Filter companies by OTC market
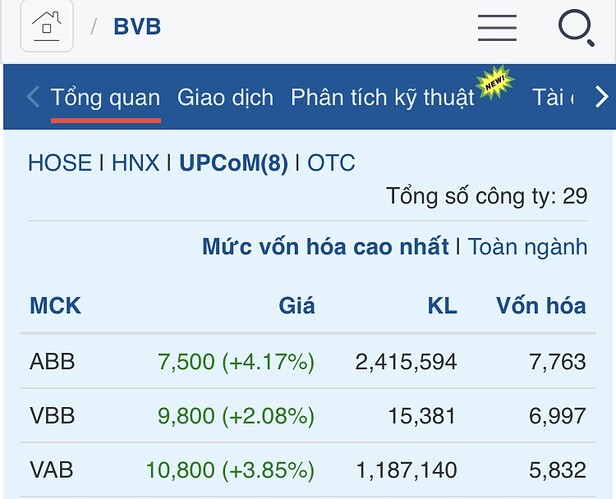Screen dimensions: 616x499 [x=331, y=163]
